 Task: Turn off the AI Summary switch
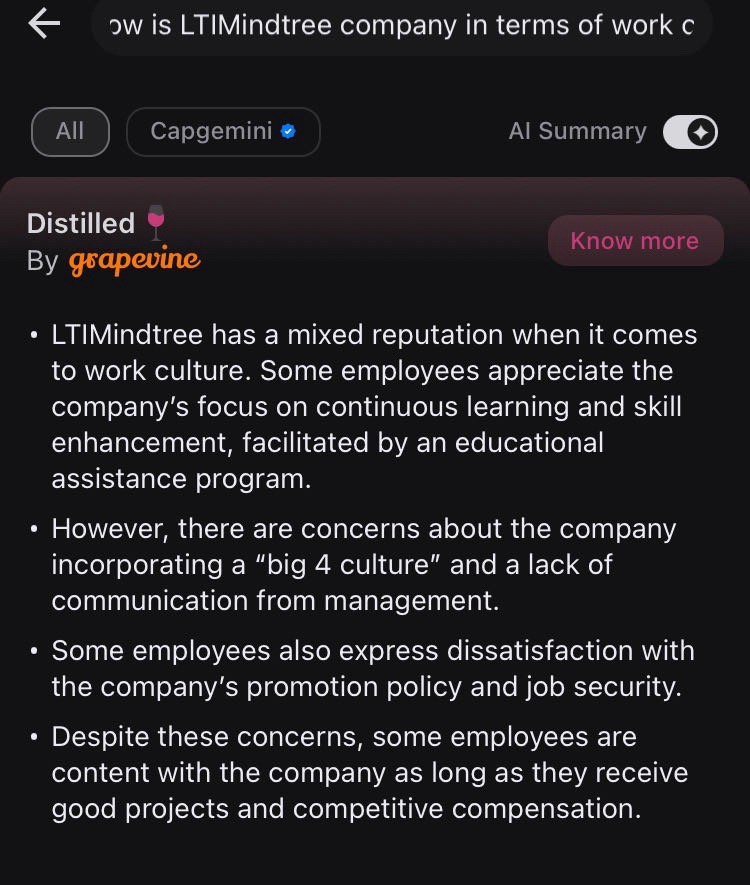pyautogui.click(x=690, y=132)
